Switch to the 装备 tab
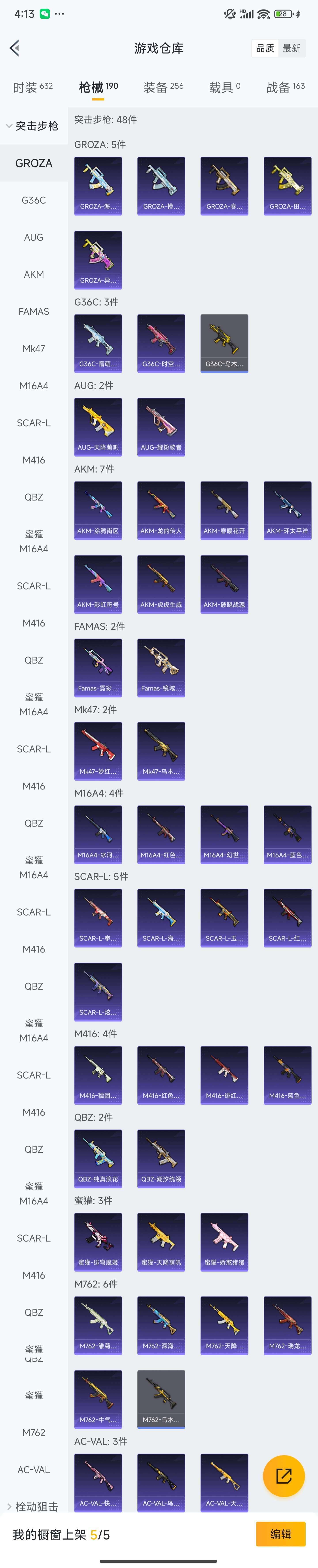The width and height of the screenshot is (318, 1568). tap(163, 87)
